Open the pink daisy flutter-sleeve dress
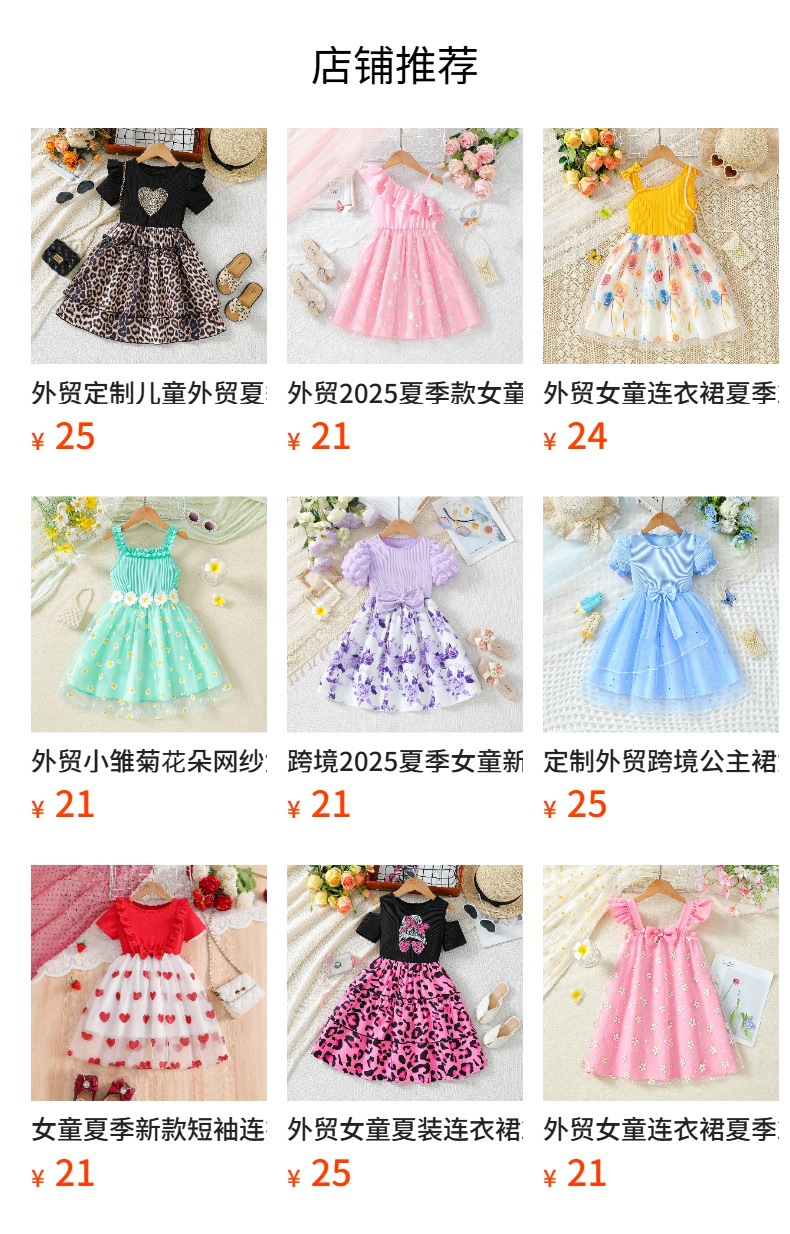Screen dimensions: 790x1234 [x=660, y=982]
